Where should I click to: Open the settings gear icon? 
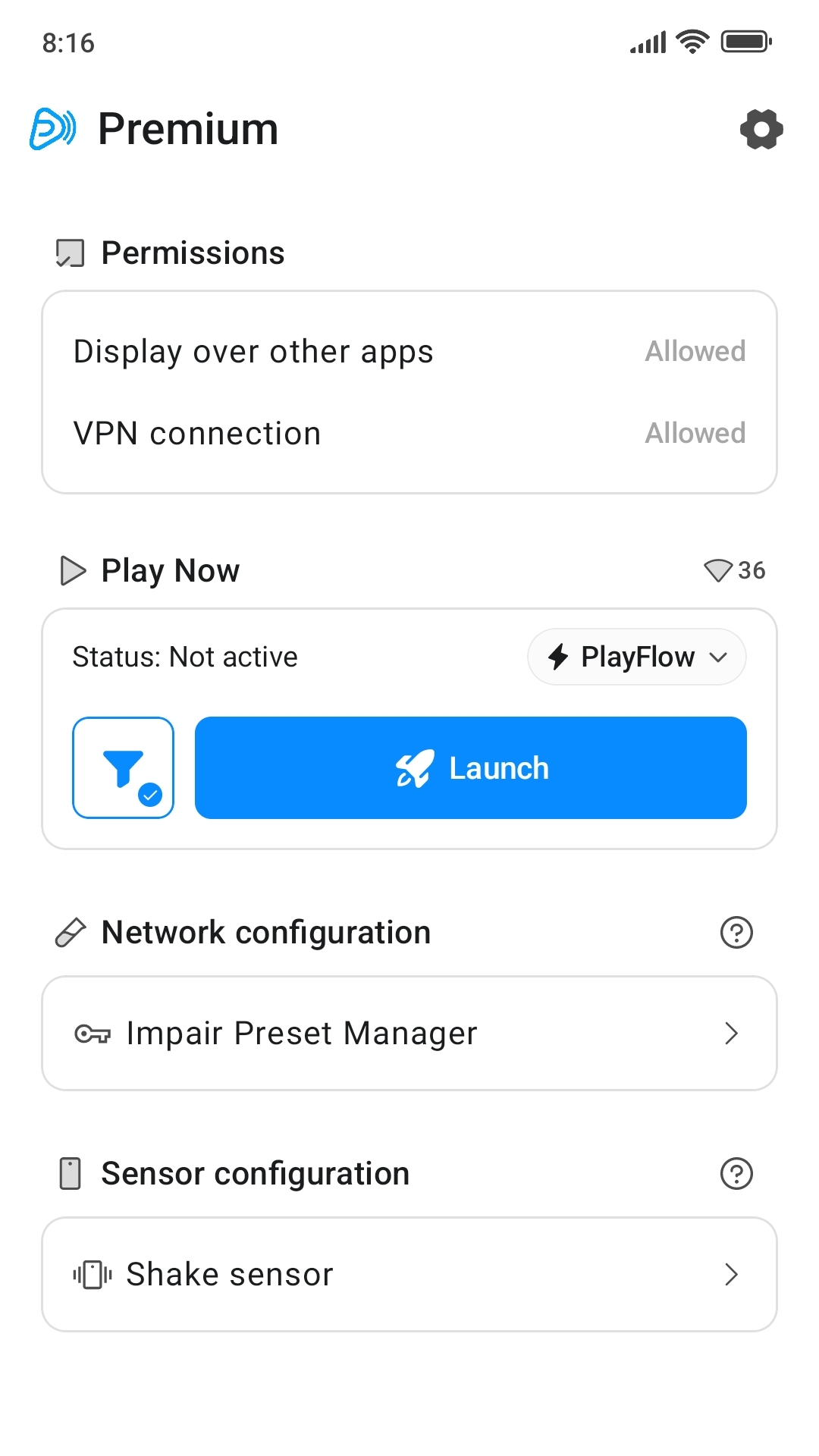(761, 130)
